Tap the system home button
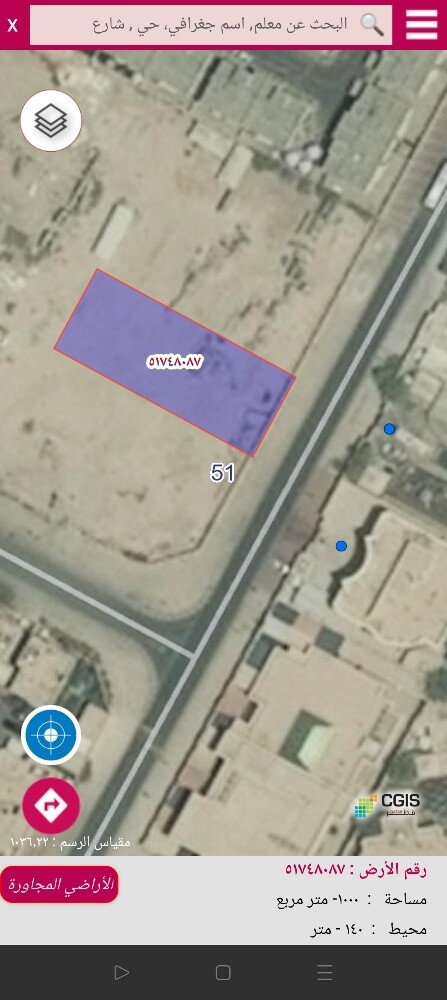447x1000 pixels. coord(223,972)
